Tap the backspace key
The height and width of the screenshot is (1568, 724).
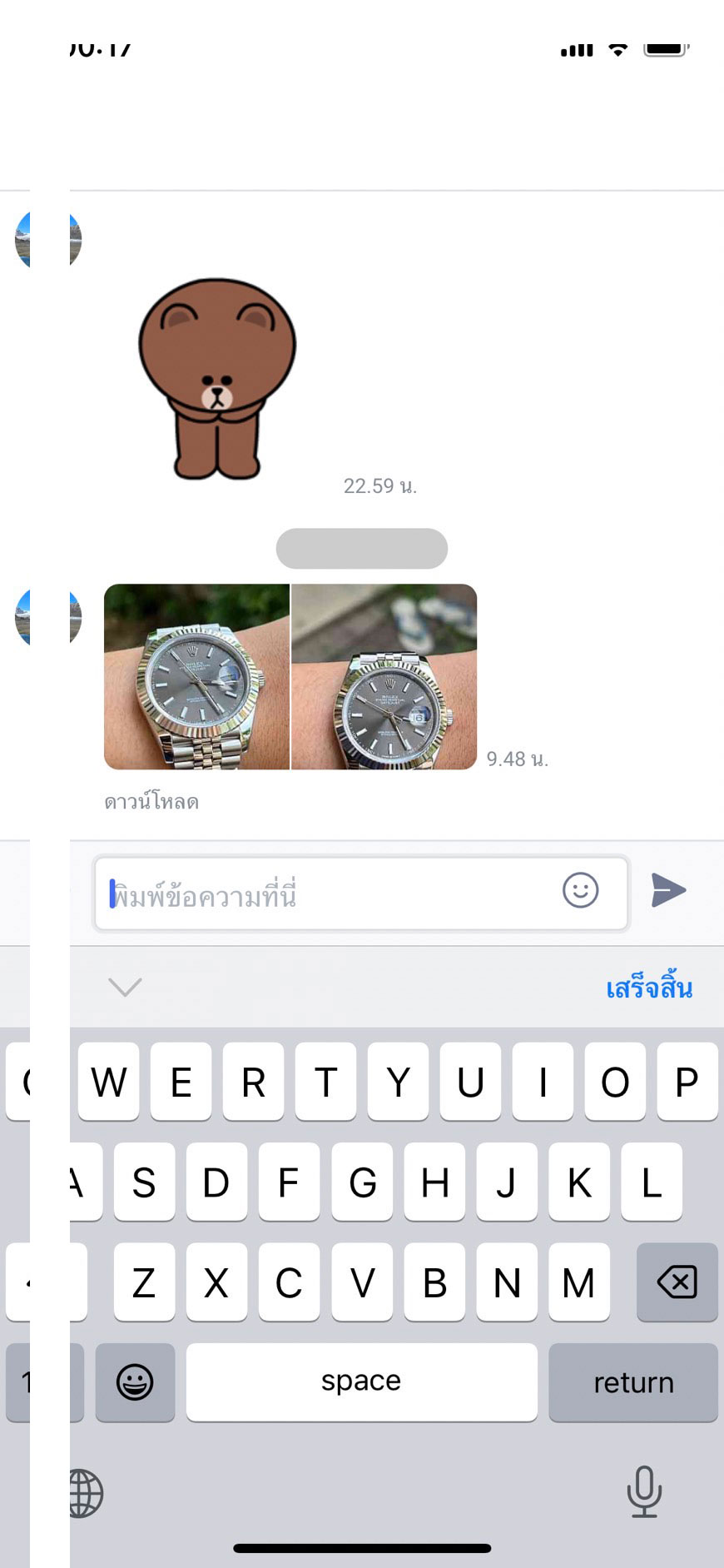[x=677, y=1282]
